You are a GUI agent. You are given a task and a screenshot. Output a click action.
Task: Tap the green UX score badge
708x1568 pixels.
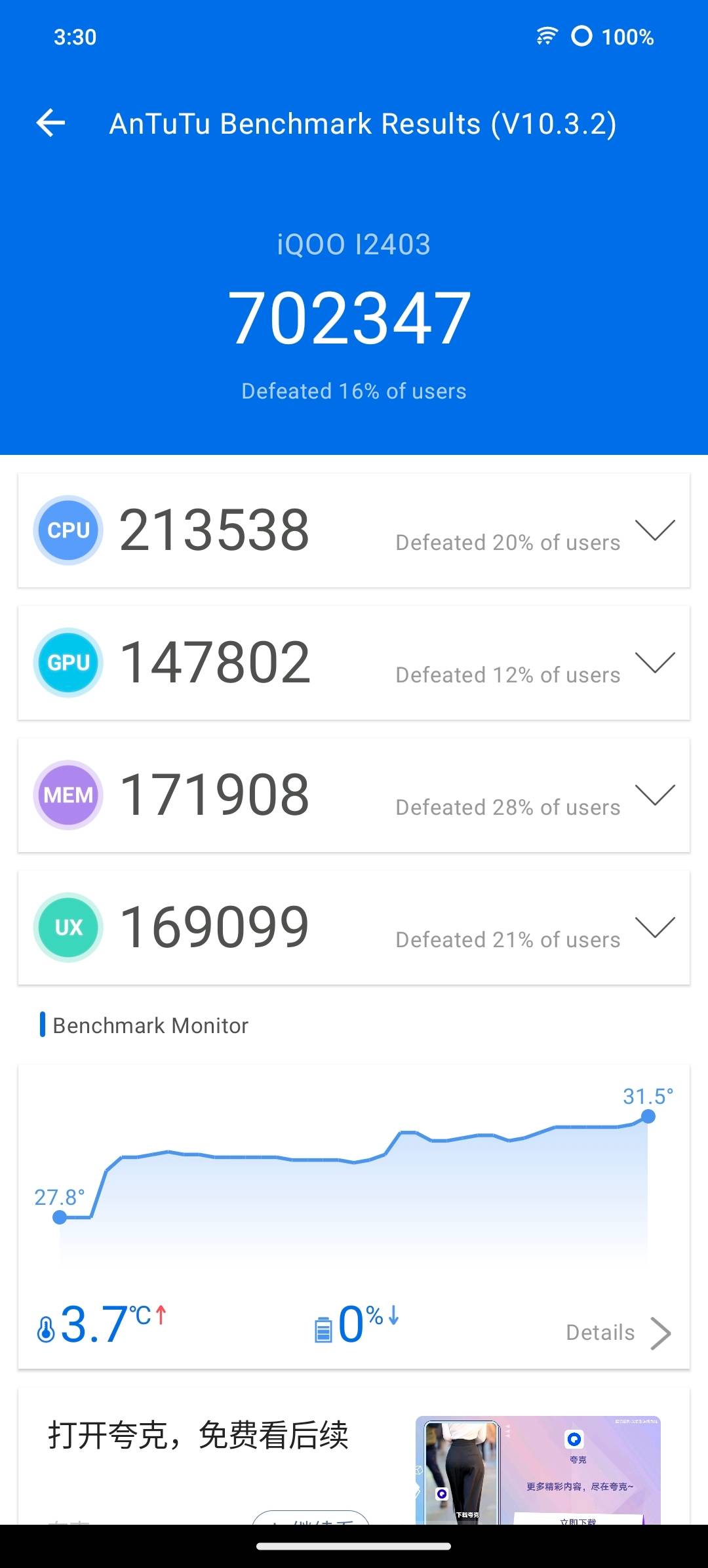(x=68, y=927)
